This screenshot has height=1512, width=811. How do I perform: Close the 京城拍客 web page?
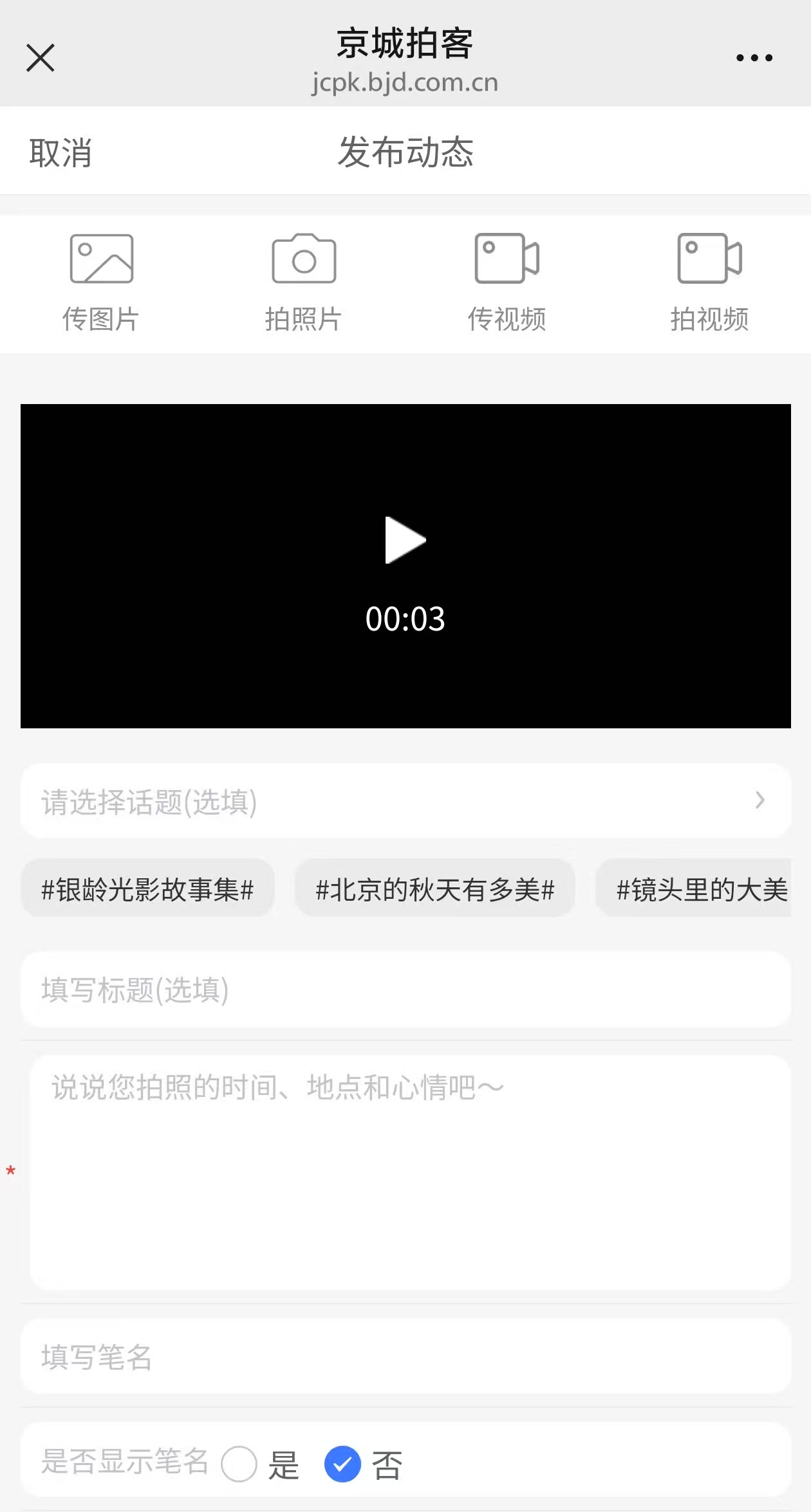click(x=40, y=58)
